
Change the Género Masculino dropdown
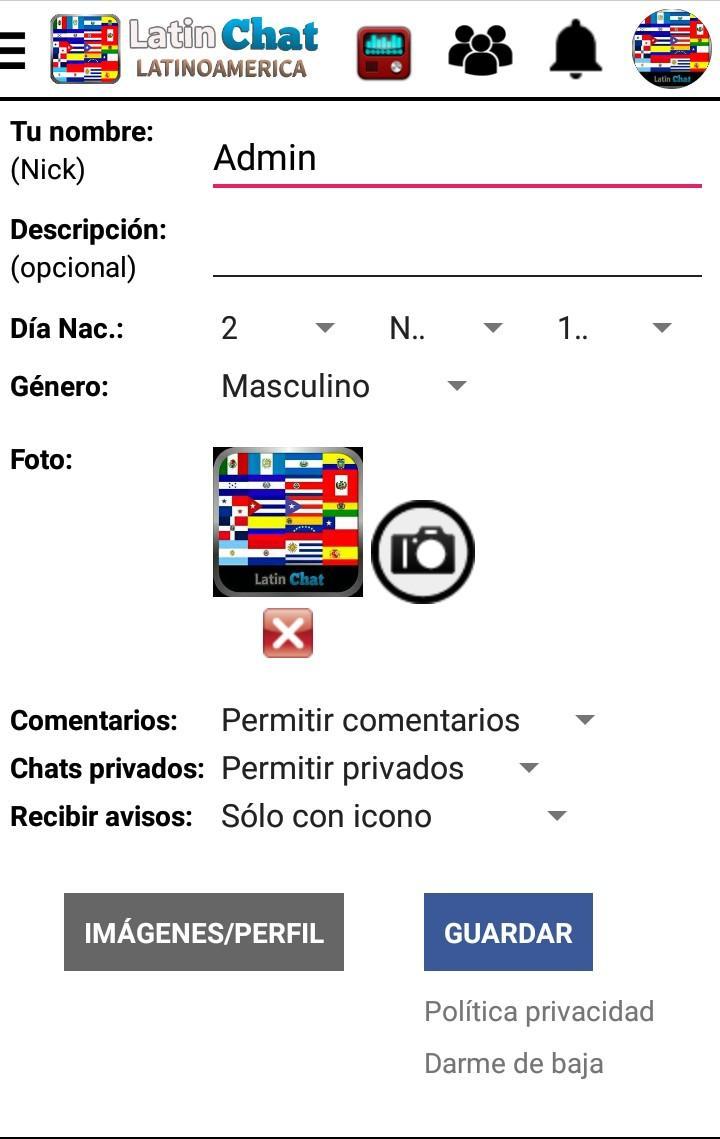[340, 386]
